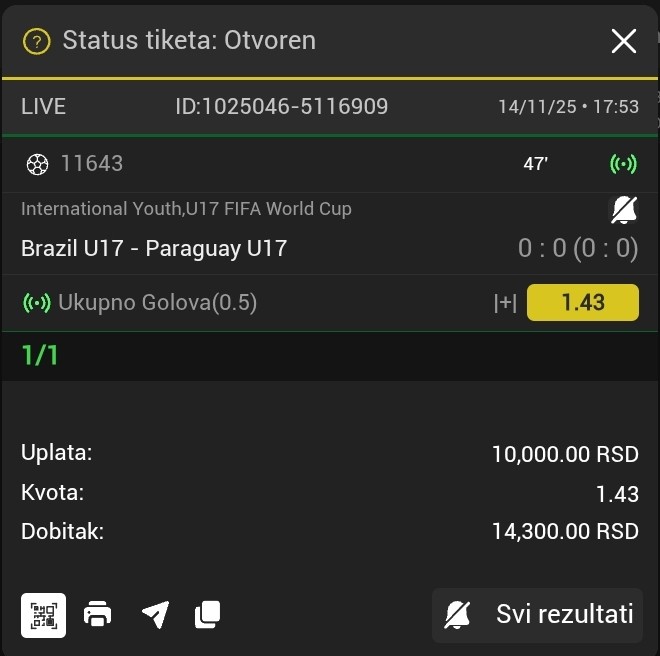Print the ticket

click(98, 614)
